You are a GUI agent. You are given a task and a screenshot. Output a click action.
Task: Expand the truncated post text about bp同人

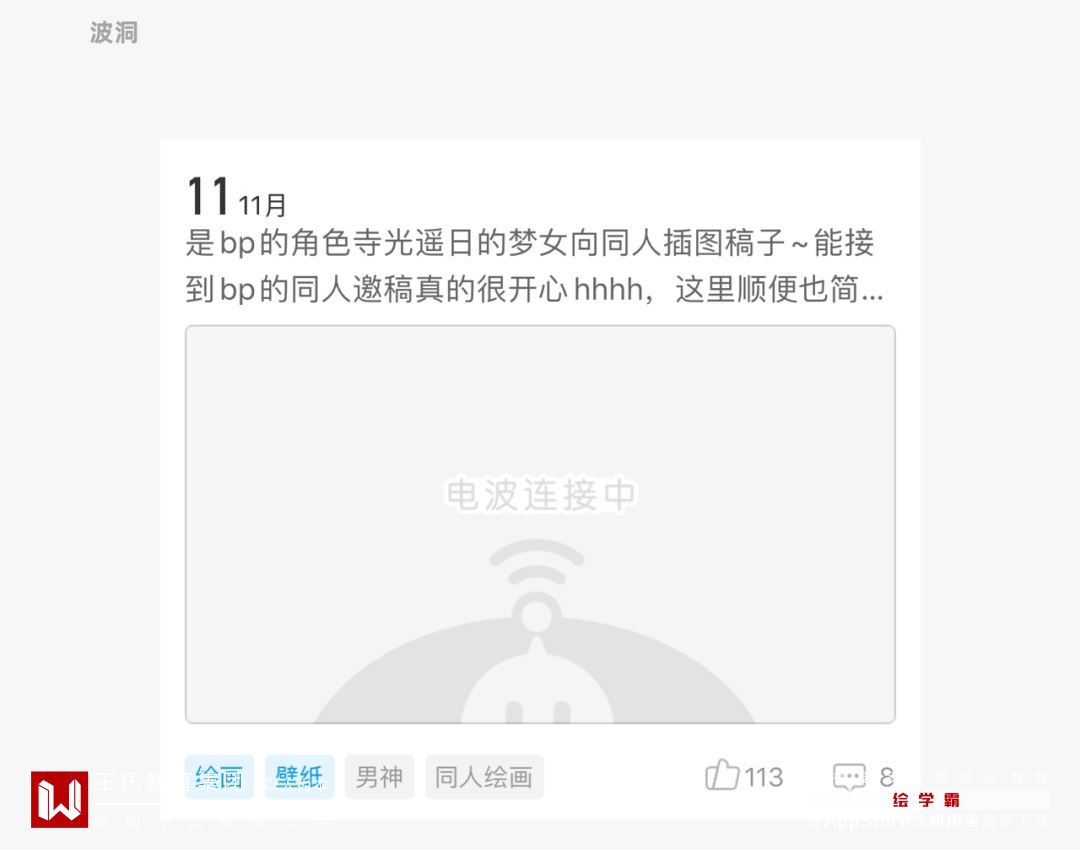pyautogui.click(x=534, y=267)
